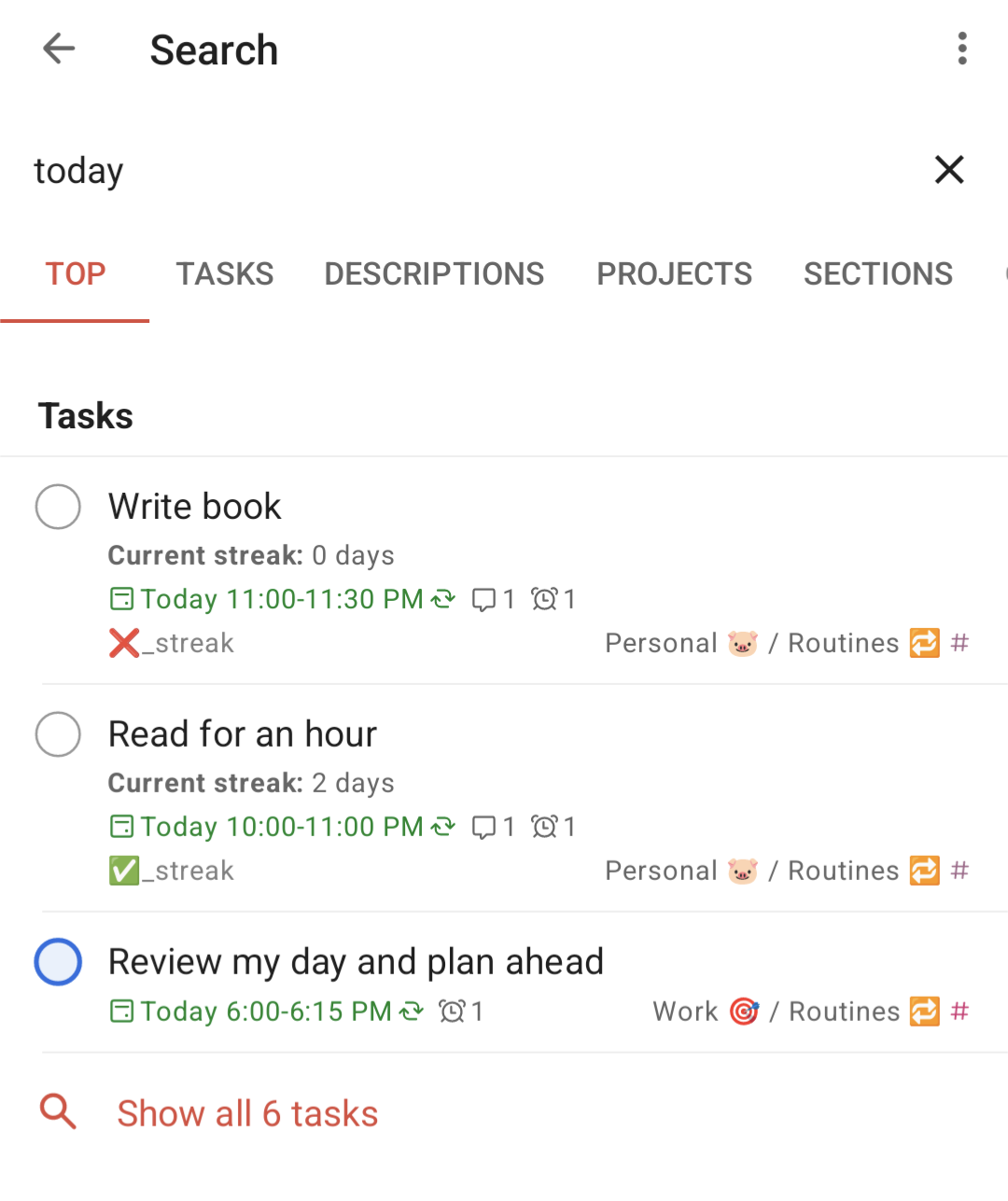This screenshot has height=1201, width=1008.
Task: Open the overflow menu
Action: [x=961, y=49]
